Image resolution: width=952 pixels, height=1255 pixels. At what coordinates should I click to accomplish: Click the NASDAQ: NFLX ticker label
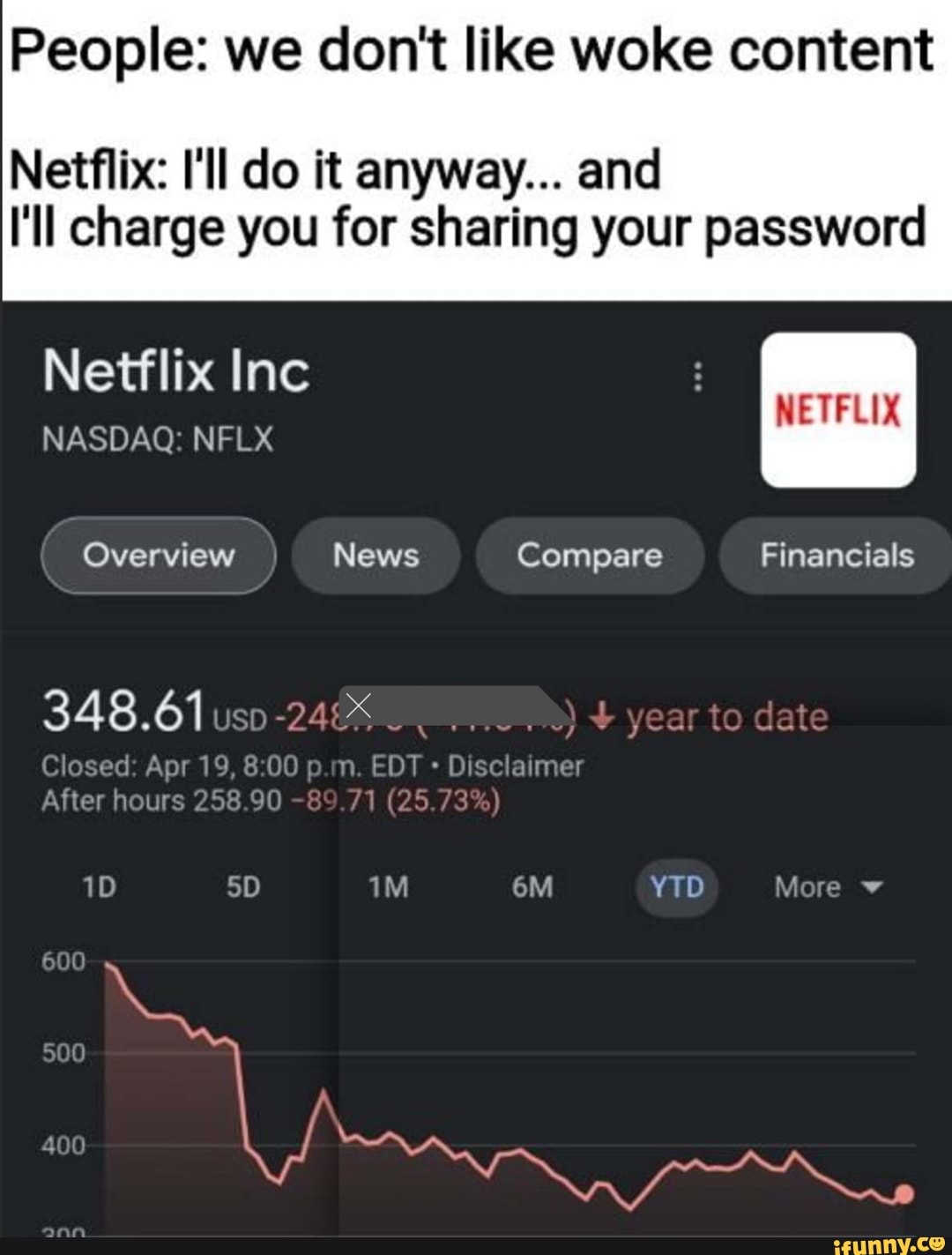point(160,437)
